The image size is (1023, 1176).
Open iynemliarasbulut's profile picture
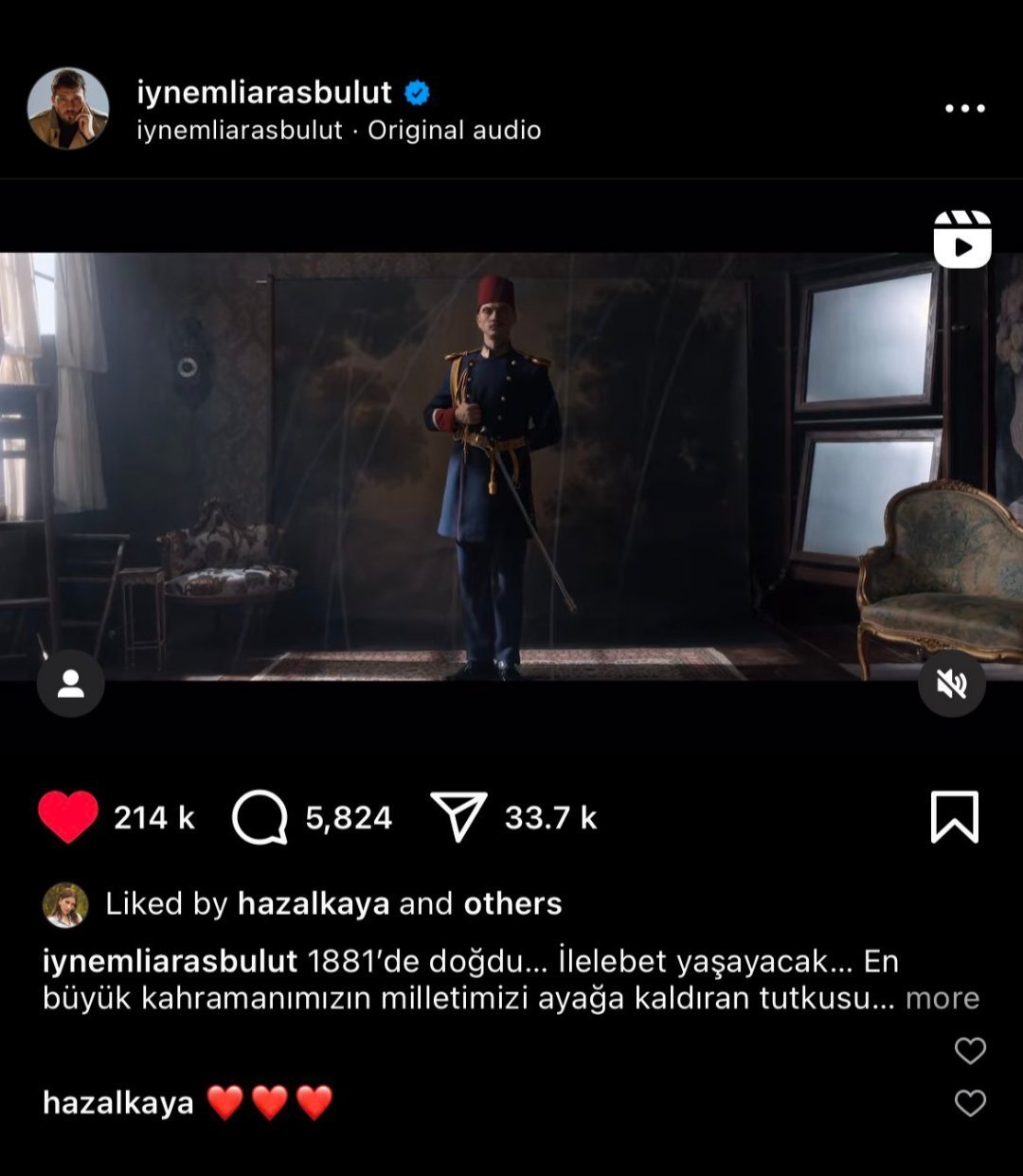coord(67,109)
